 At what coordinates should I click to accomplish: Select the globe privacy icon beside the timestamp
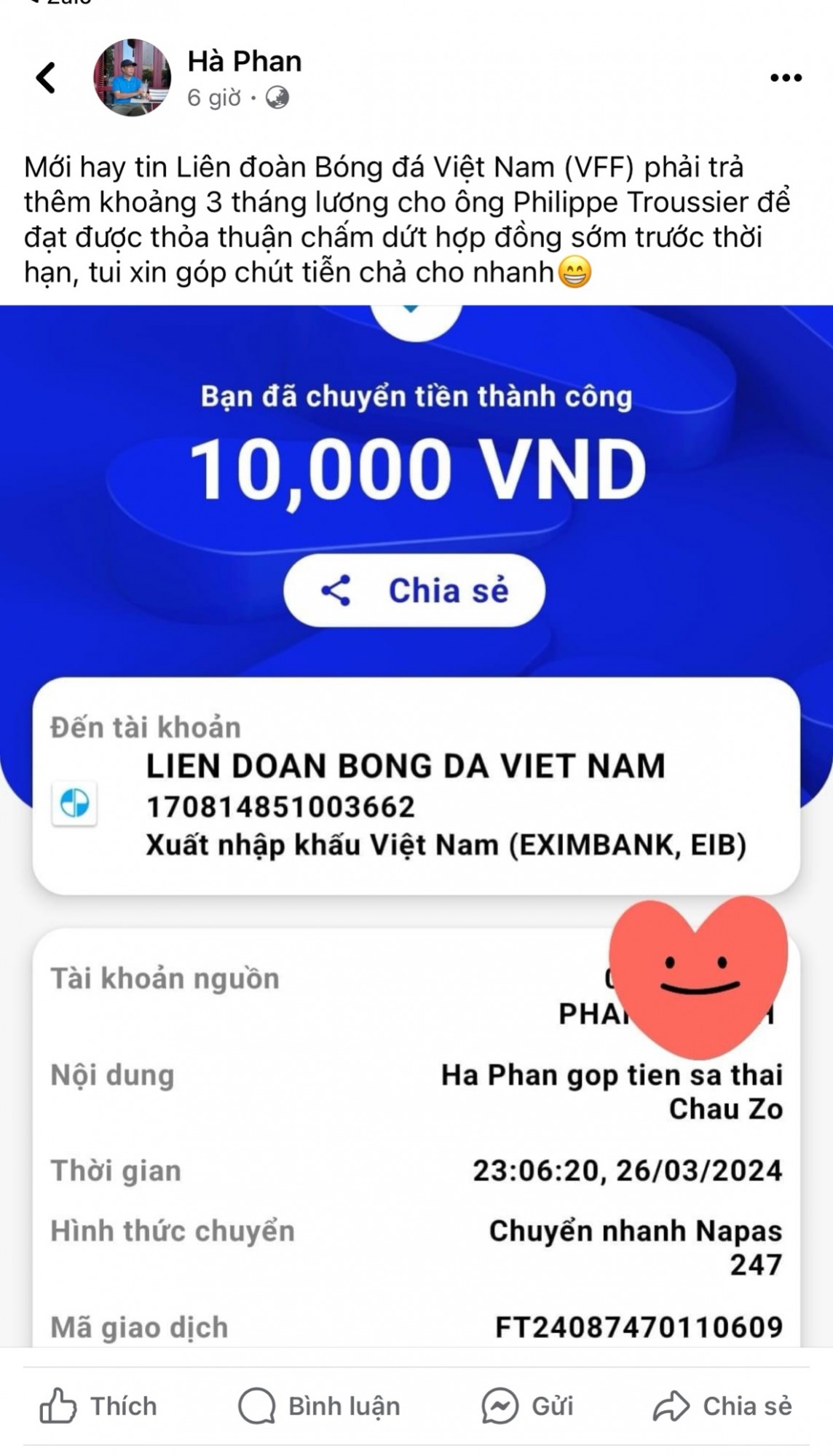[278, 97]
